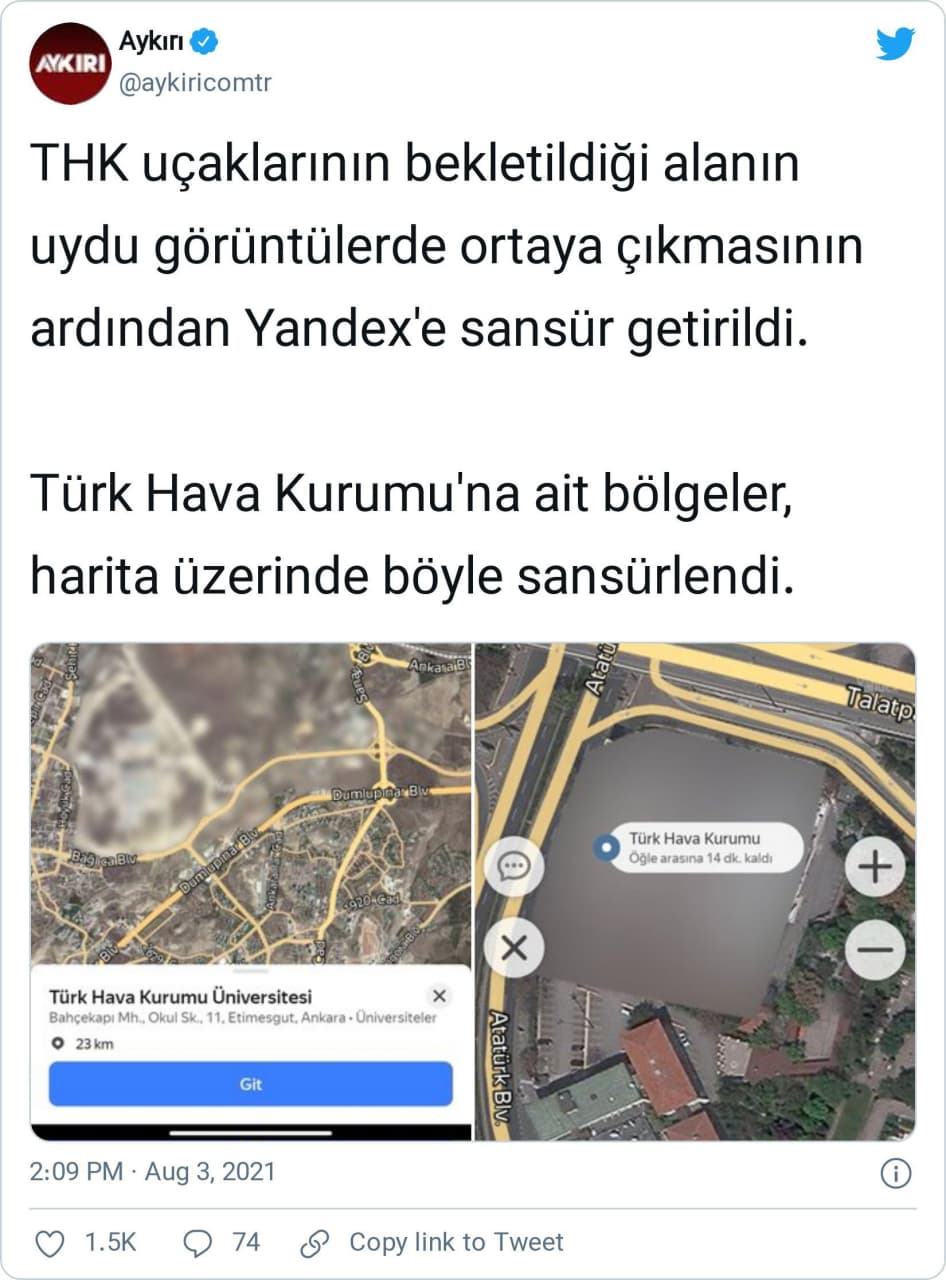Open the Aykırı profile avatar
The width and height of the screenshot is (946, 1280).
(68, 65)
